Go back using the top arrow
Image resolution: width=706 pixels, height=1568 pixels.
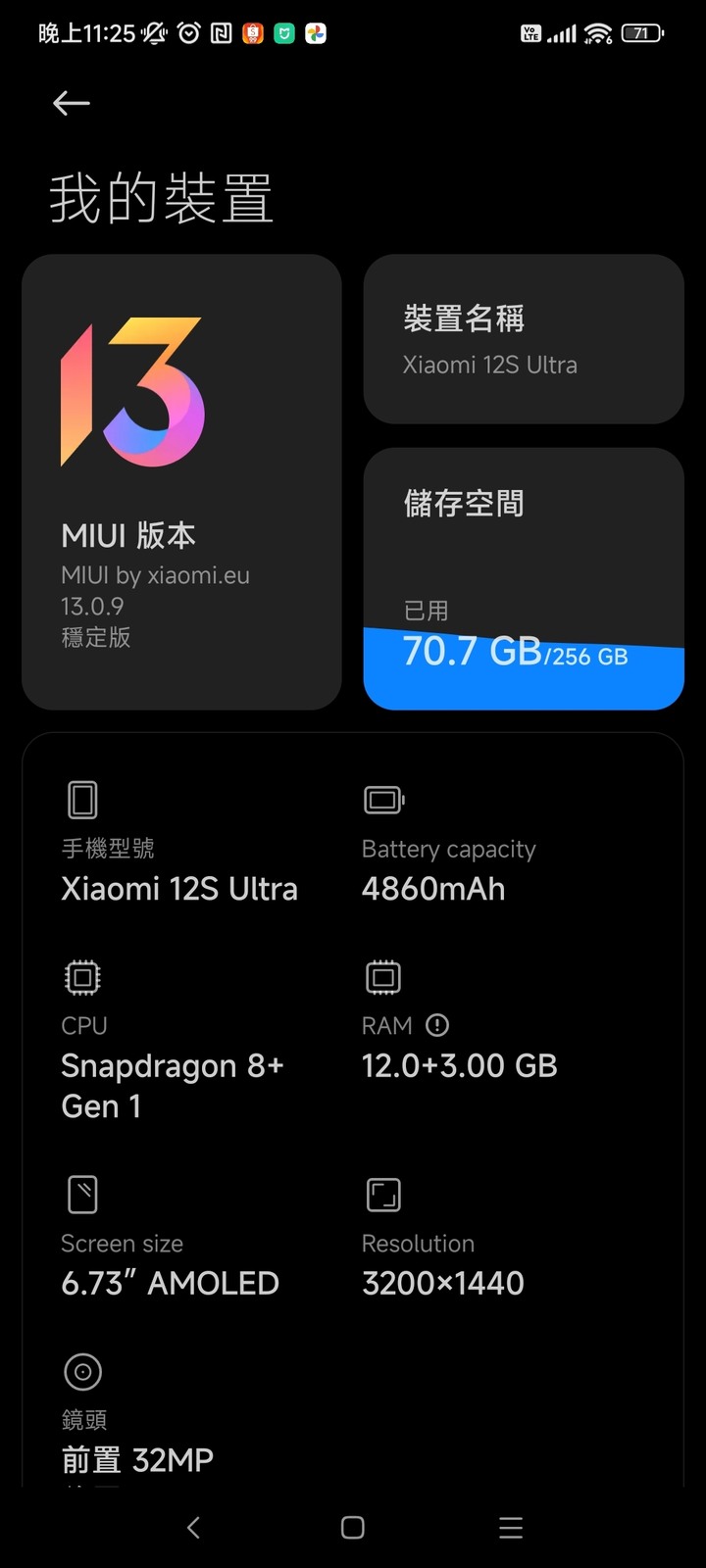click(x=72, y=103)
